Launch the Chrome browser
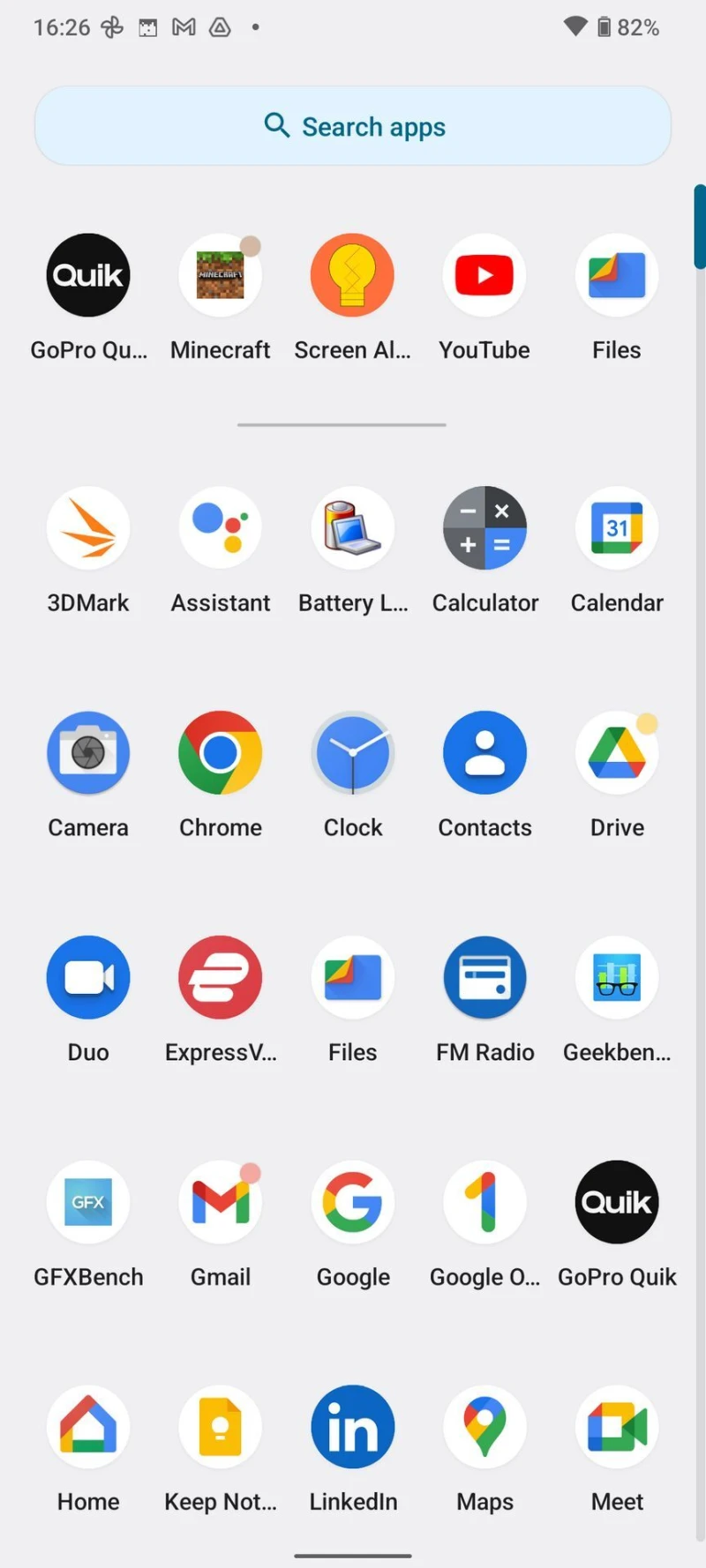 pos(220,754)
